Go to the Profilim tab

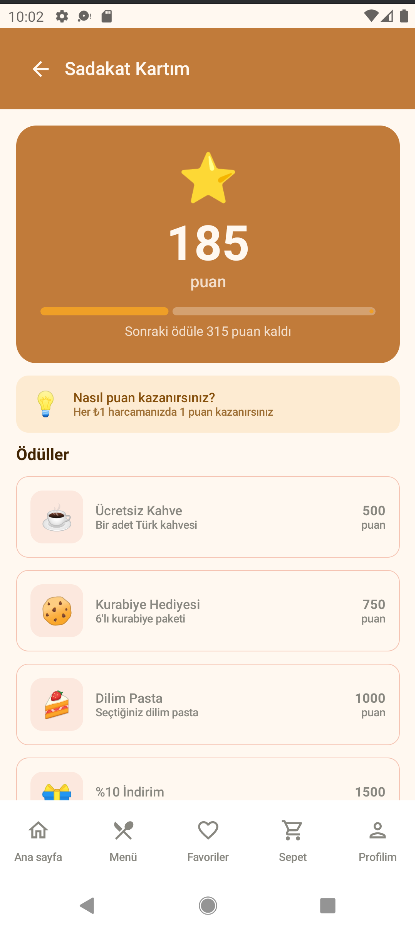coord(377,842)
